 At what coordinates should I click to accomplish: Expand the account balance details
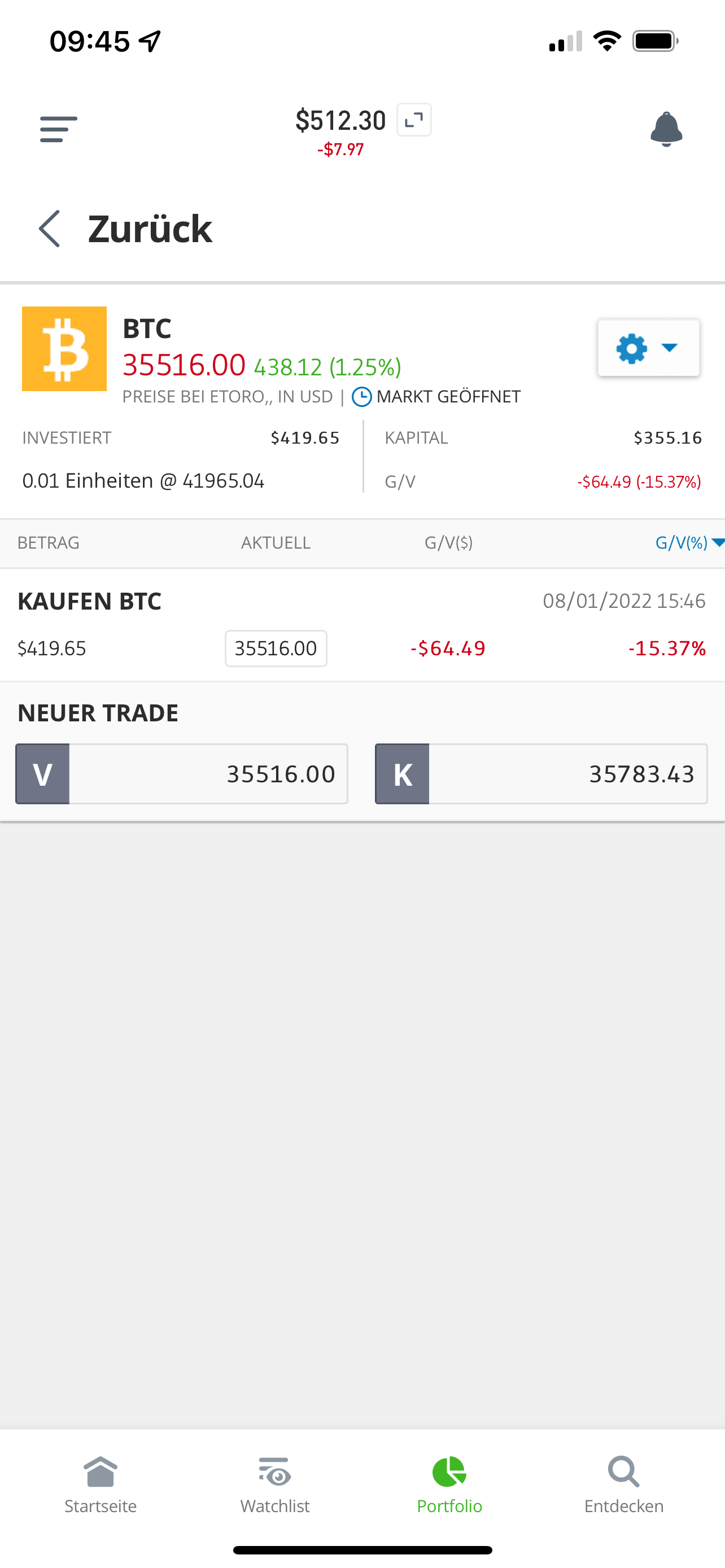pos(414,120)
